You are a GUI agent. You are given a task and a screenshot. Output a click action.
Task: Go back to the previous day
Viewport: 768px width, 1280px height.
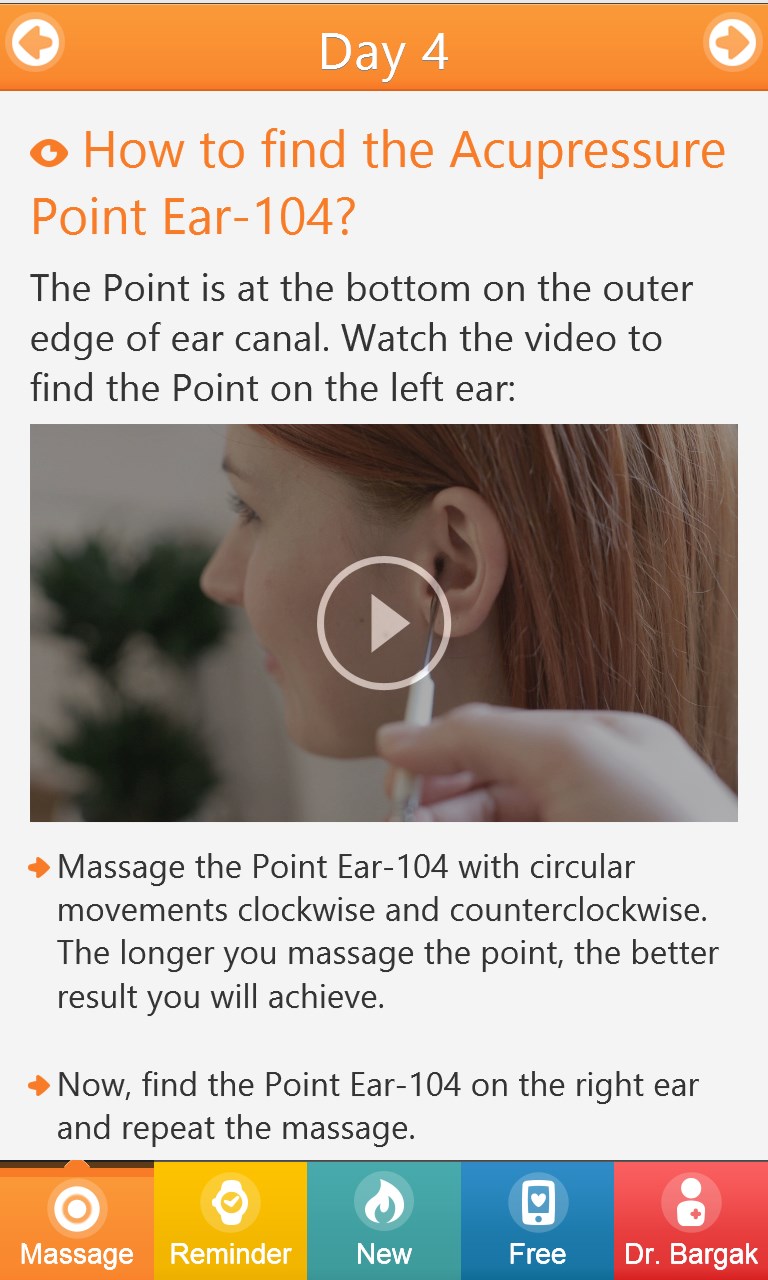[35, 43]
